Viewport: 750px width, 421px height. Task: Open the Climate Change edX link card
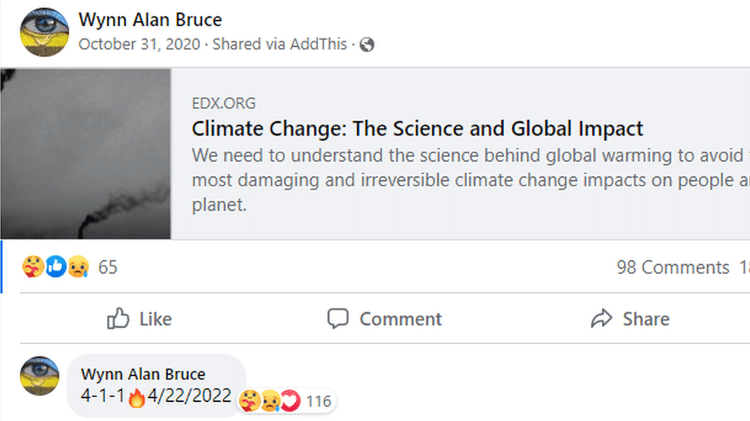416,129
